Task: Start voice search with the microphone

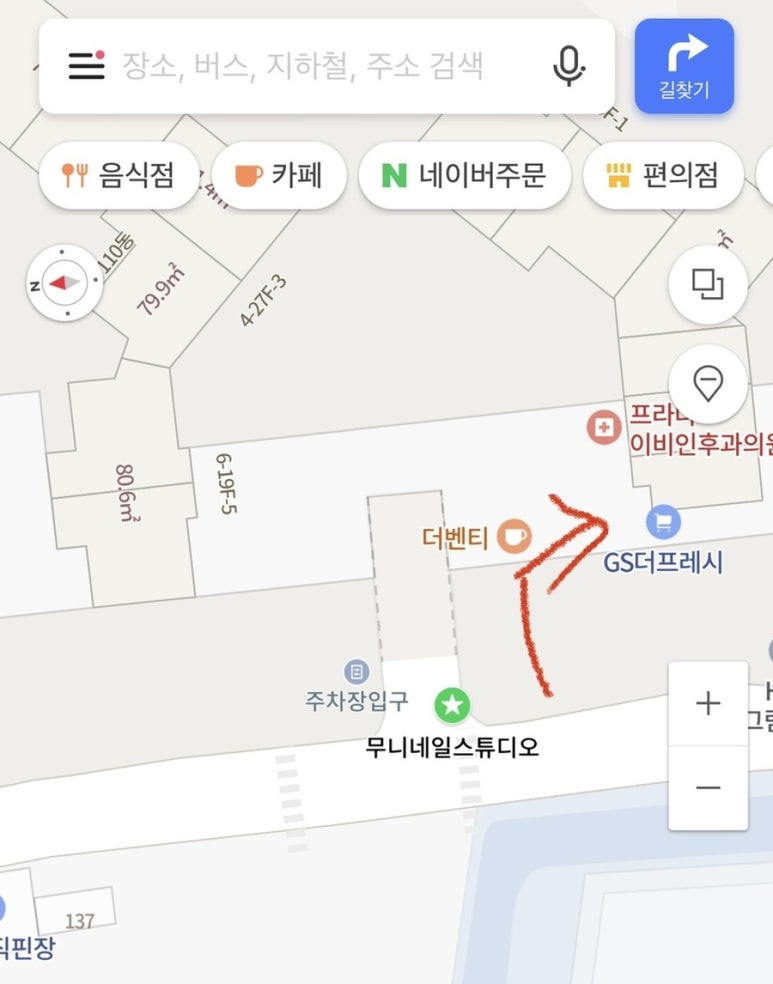Action: pyautogui.click(x=568, y=66)
